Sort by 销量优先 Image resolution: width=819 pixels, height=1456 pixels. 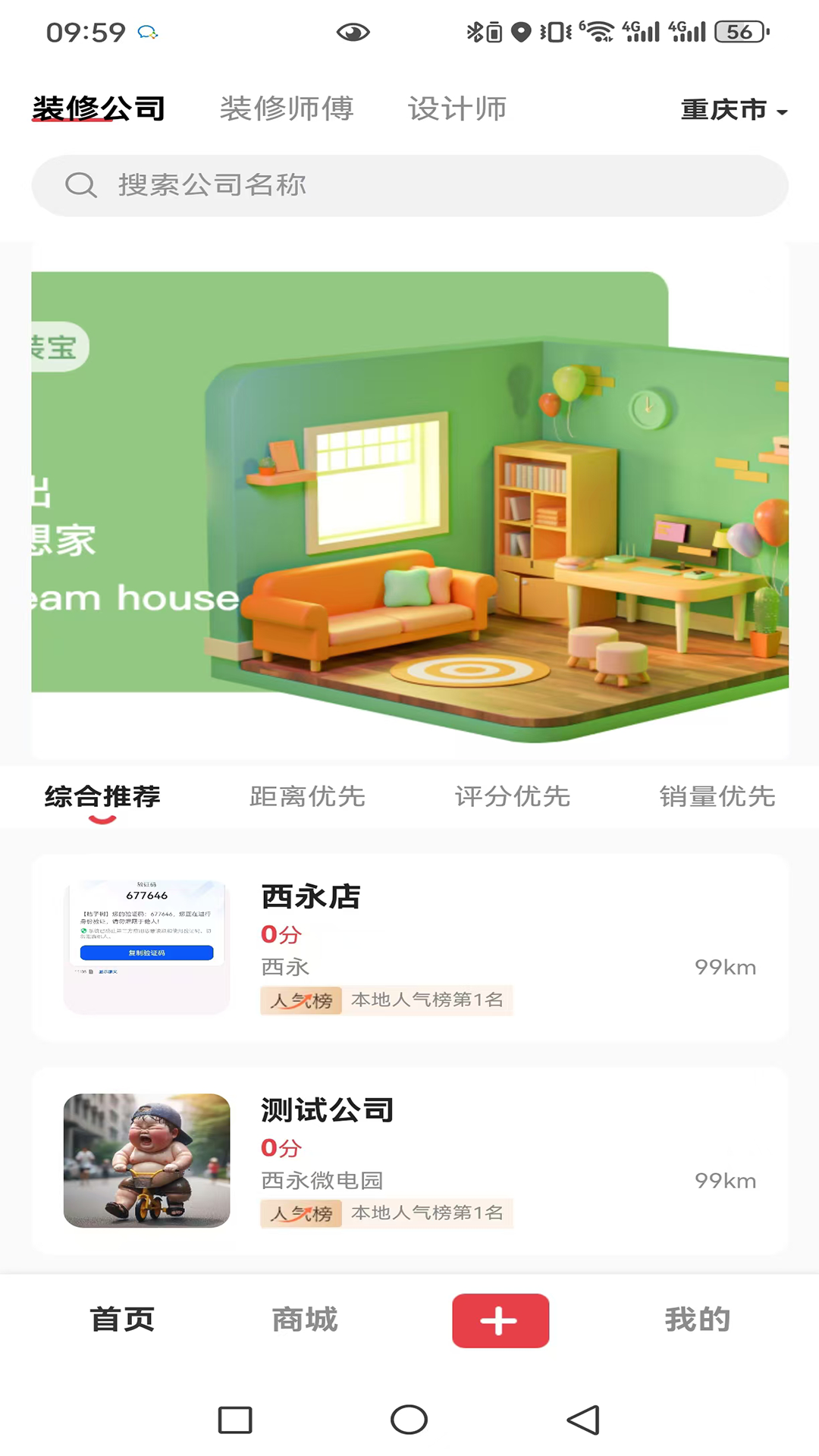(x=717, y=797)
